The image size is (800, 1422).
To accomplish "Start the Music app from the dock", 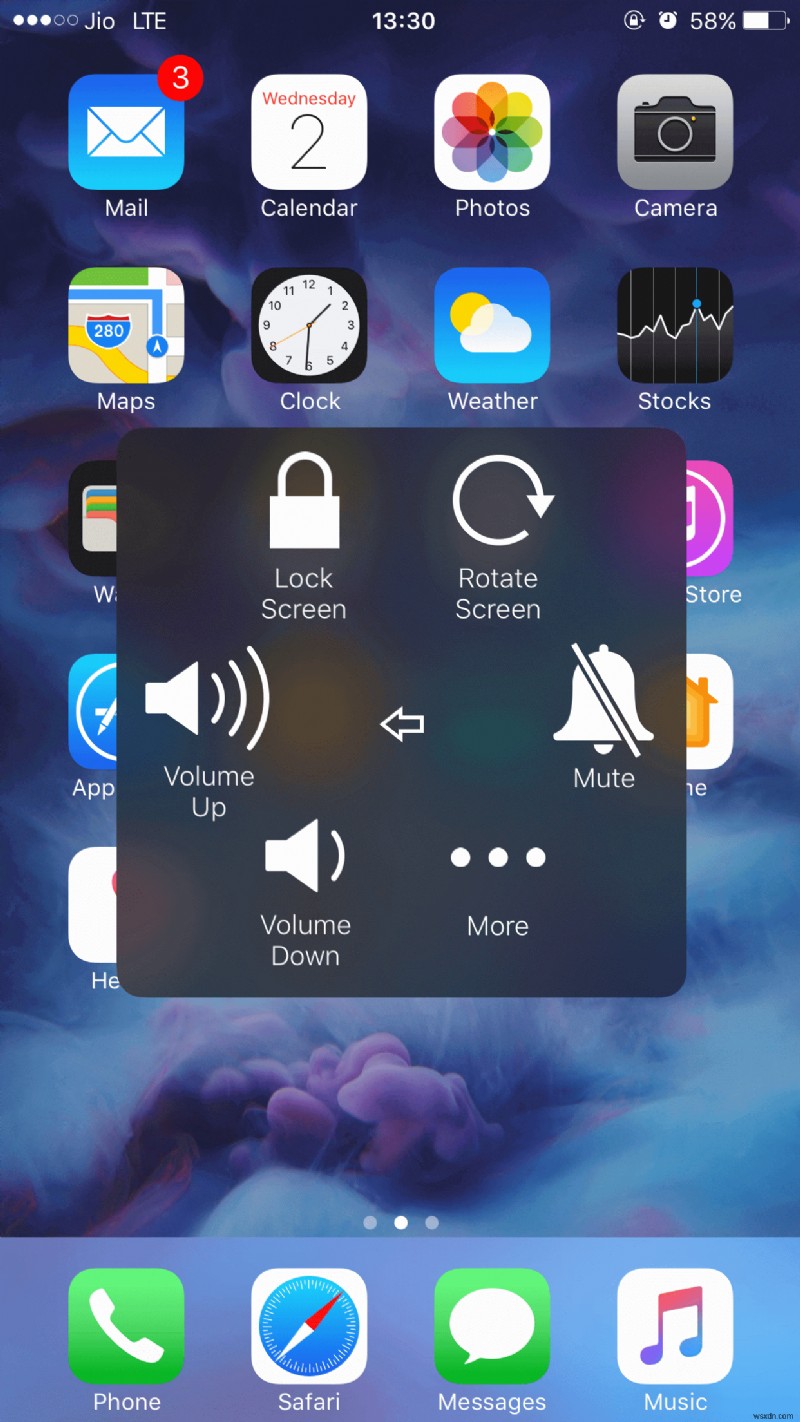I will (675, 1327).
